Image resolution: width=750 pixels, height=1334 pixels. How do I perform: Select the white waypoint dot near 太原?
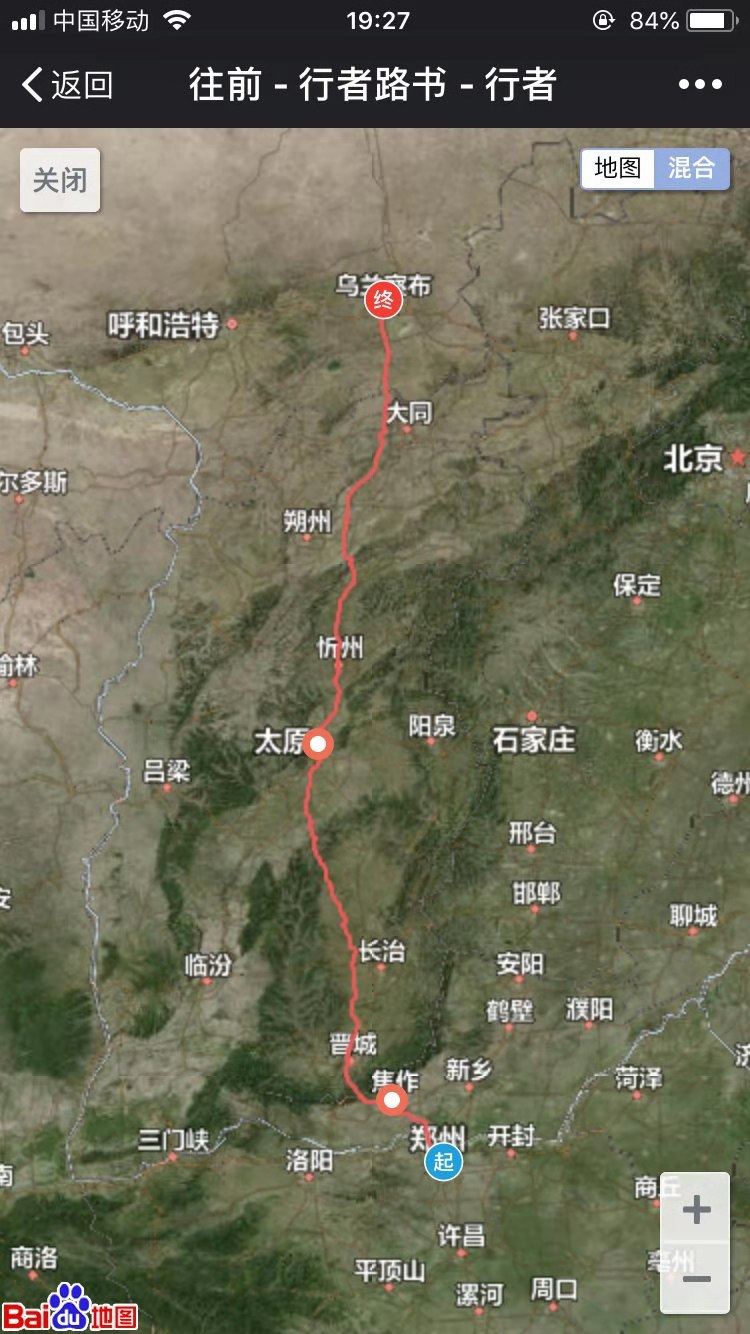pos(318,743)
